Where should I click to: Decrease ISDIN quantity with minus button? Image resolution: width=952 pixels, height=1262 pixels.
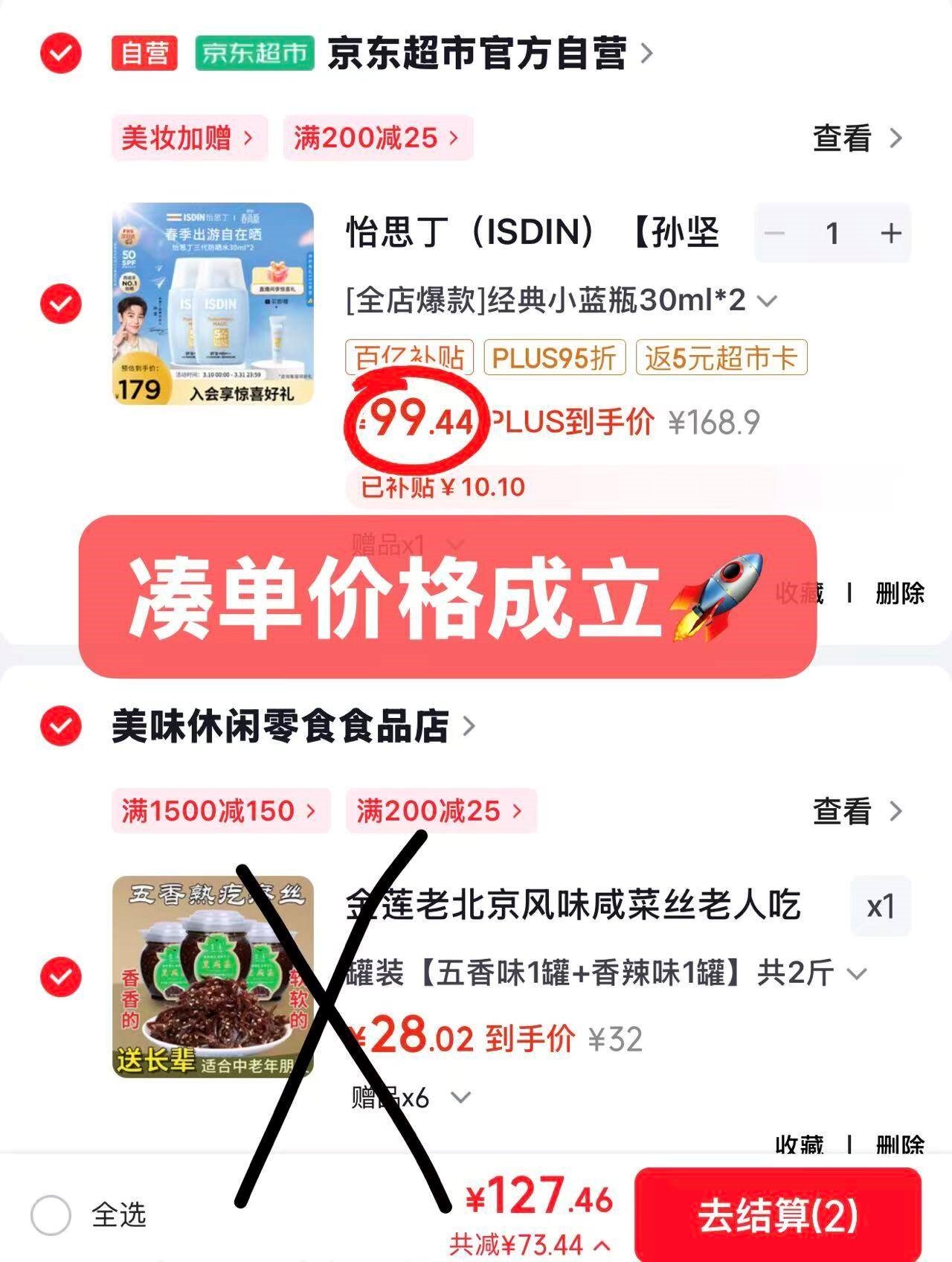[775, 234]
